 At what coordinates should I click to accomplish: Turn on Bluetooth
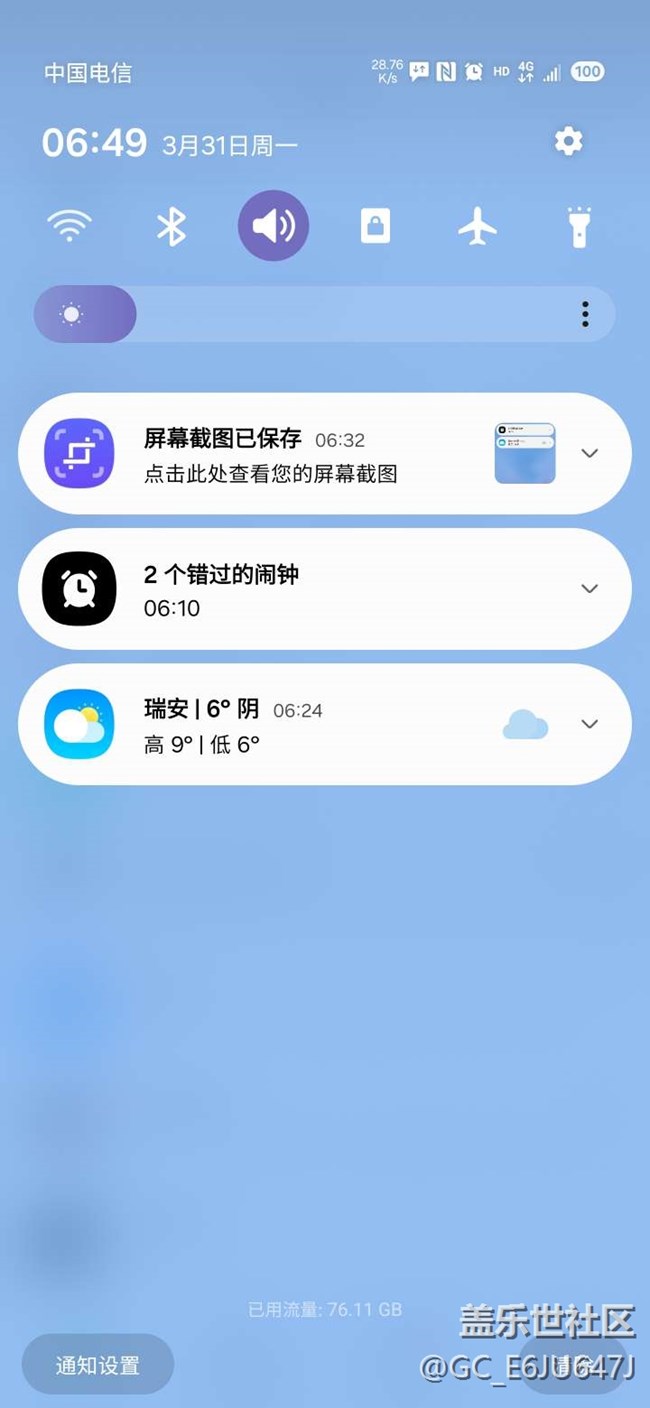click(171, 226)
